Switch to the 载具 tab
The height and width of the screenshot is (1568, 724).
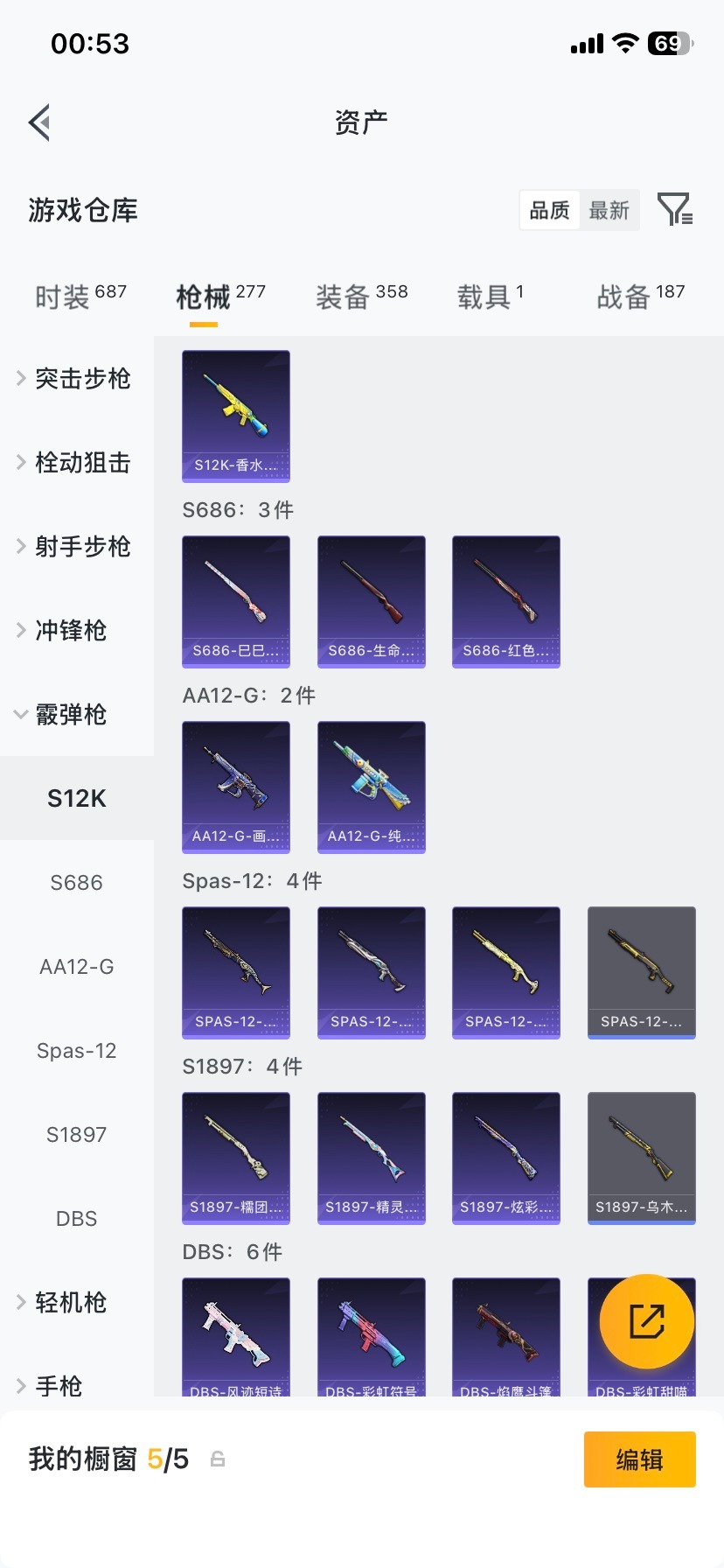[490, 297]
